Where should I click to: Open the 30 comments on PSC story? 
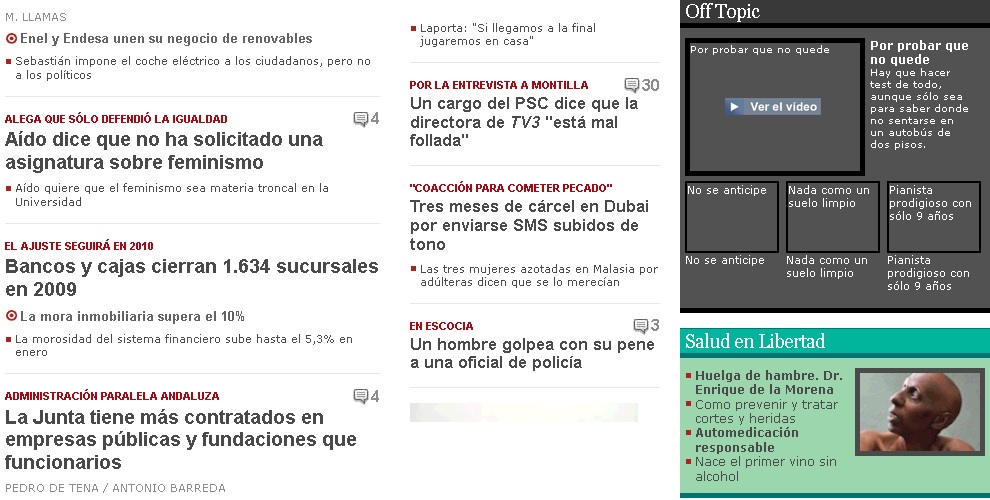(x=641, y=85)
